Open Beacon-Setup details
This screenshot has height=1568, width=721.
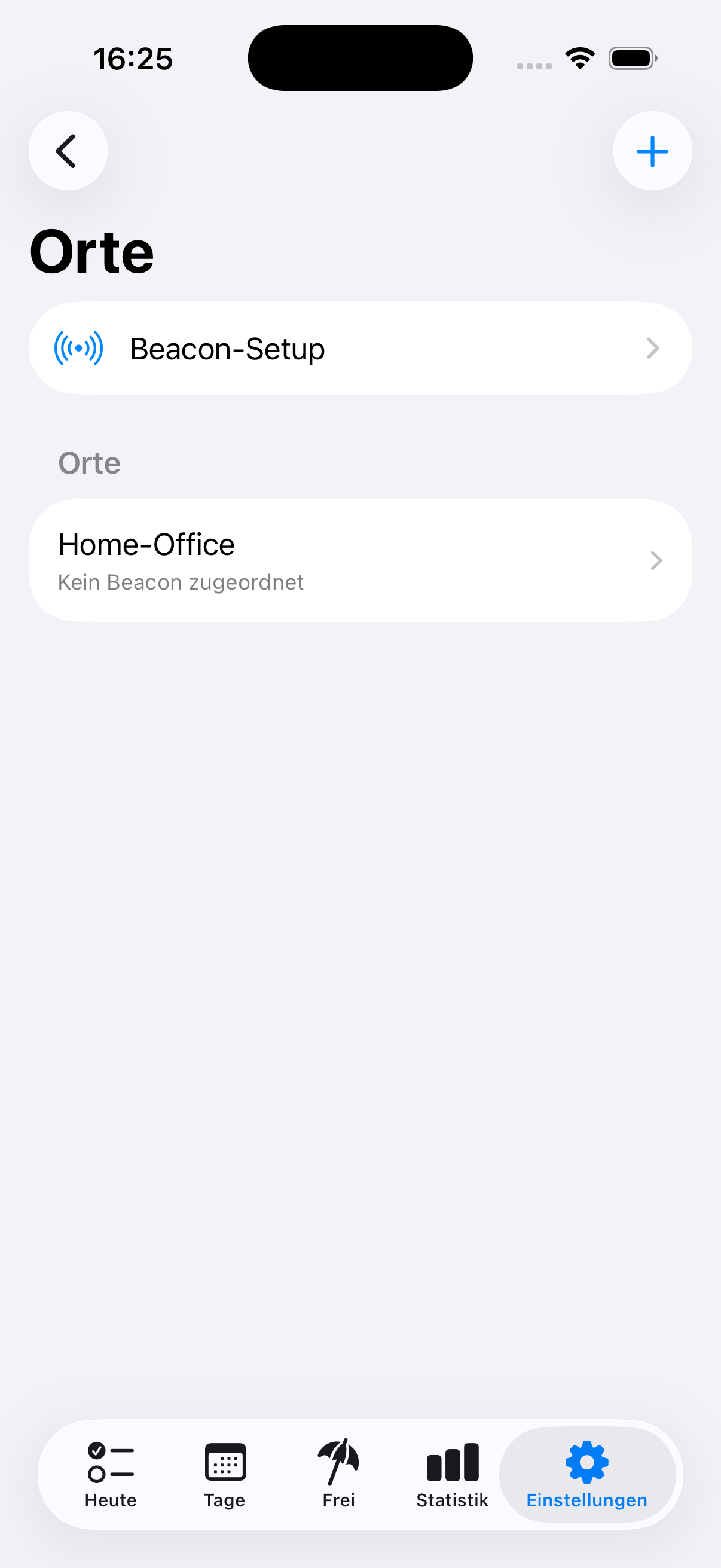[x=361, y=347]
